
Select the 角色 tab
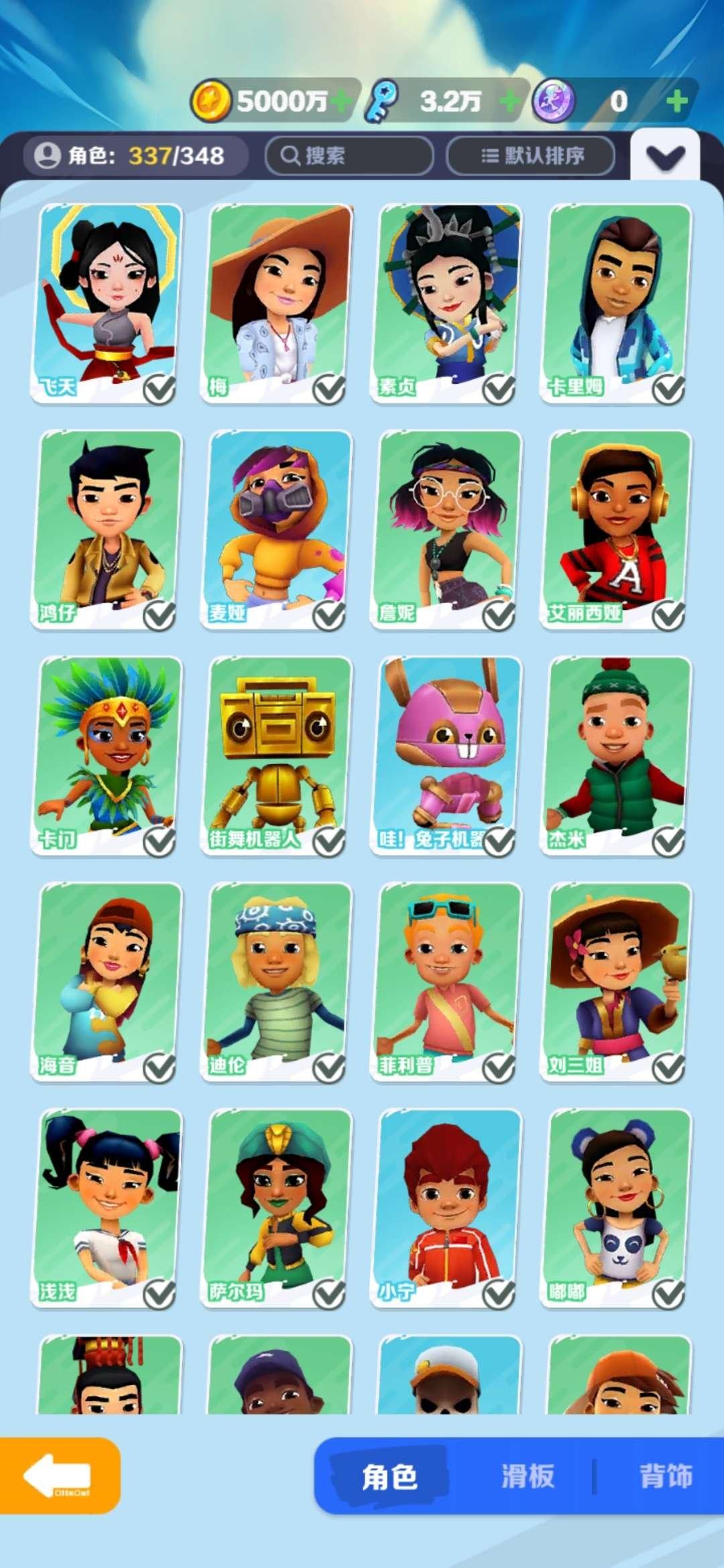[389, 1476]
